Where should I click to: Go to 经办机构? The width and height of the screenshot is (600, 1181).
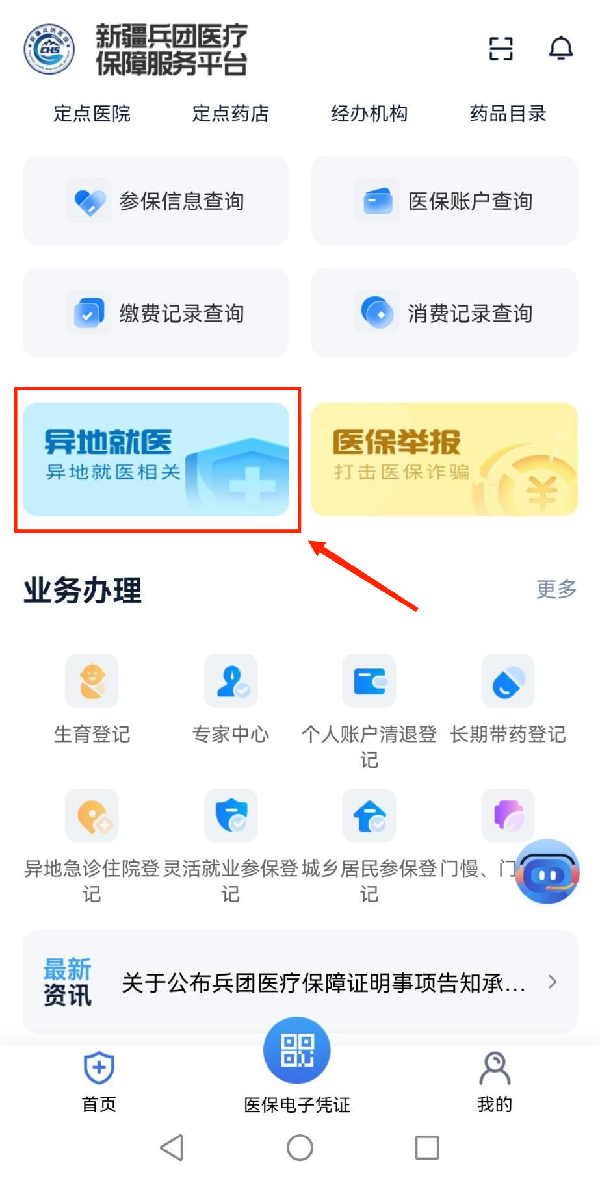tap(369, 113)
